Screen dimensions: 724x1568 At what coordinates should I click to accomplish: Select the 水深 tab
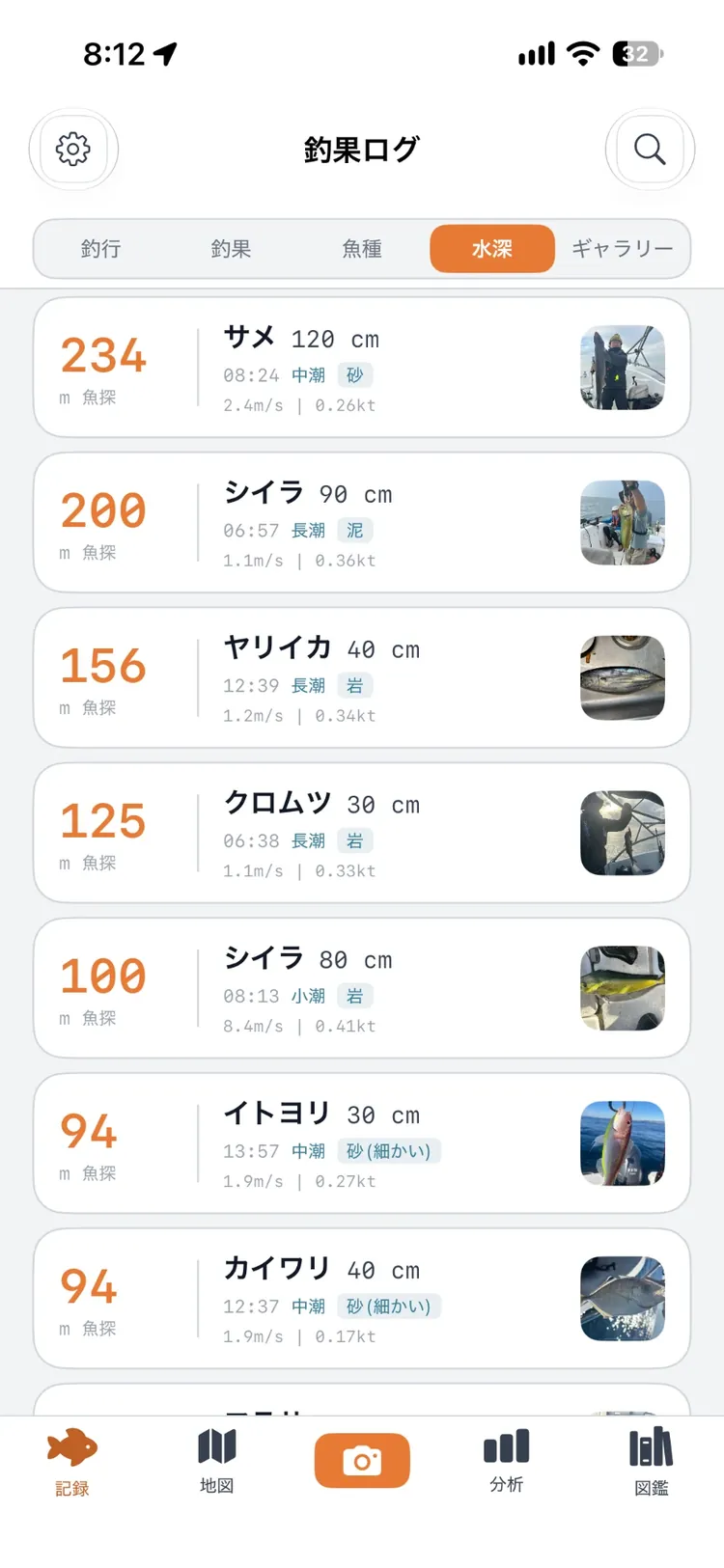click(492, 249)
